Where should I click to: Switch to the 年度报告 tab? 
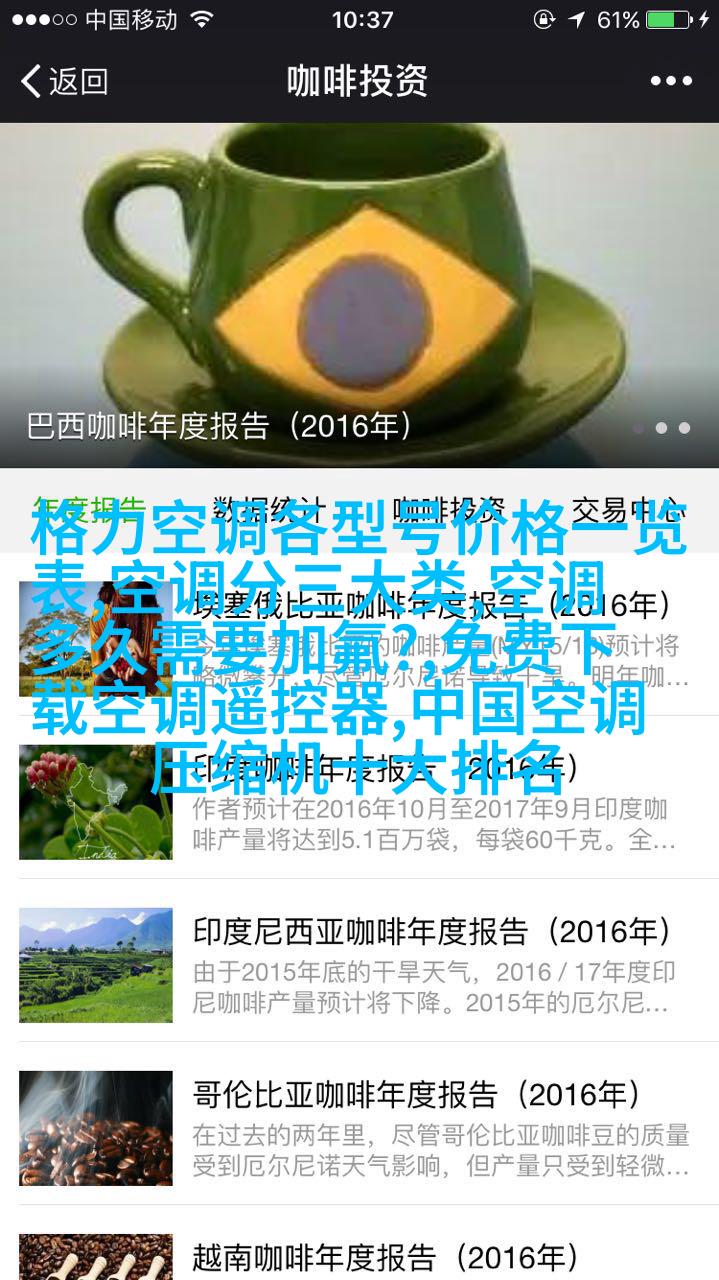(x=90, y=509)
